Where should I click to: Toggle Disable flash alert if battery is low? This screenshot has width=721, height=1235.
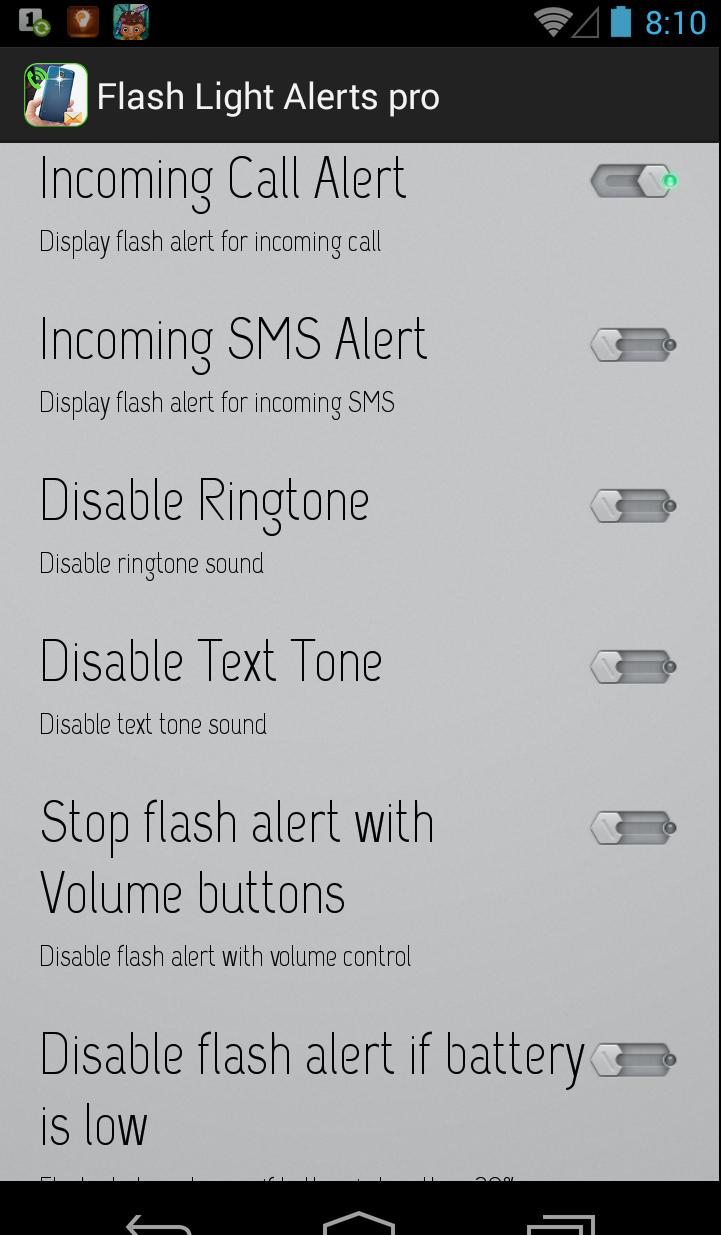633,1059
